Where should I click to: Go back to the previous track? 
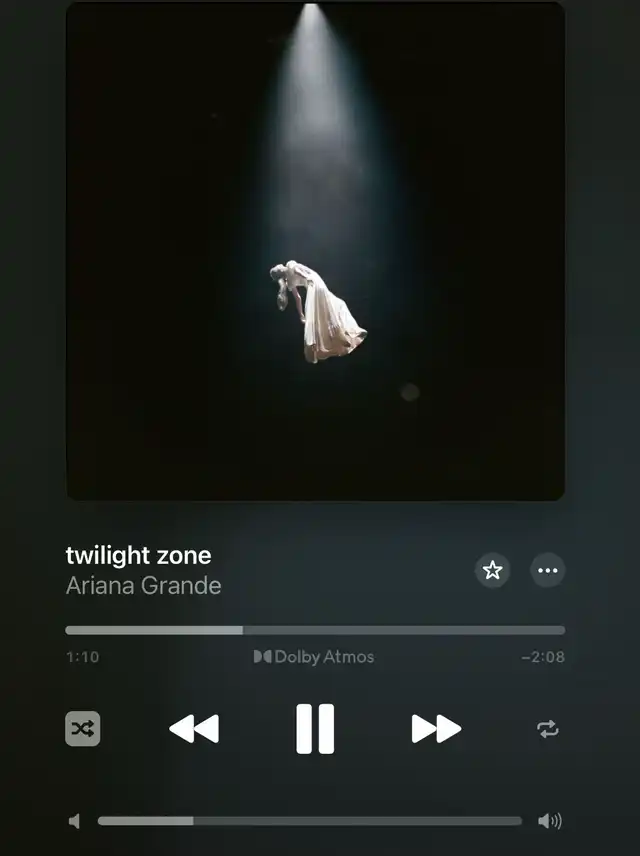tap(194, 729)
